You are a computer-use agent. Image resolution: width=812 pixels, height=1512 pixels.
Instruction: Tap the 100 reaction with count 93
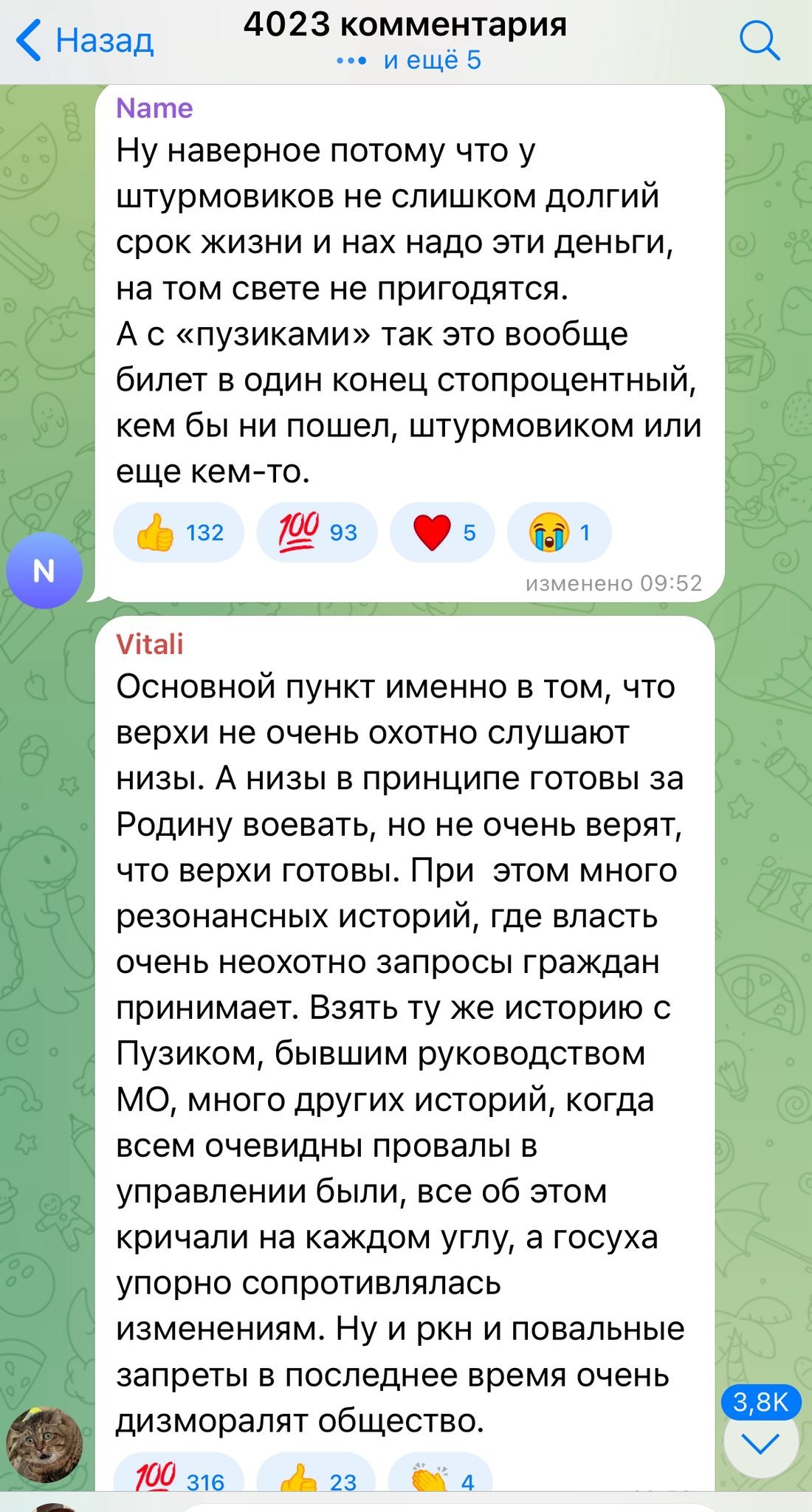[x=317, y=532]
